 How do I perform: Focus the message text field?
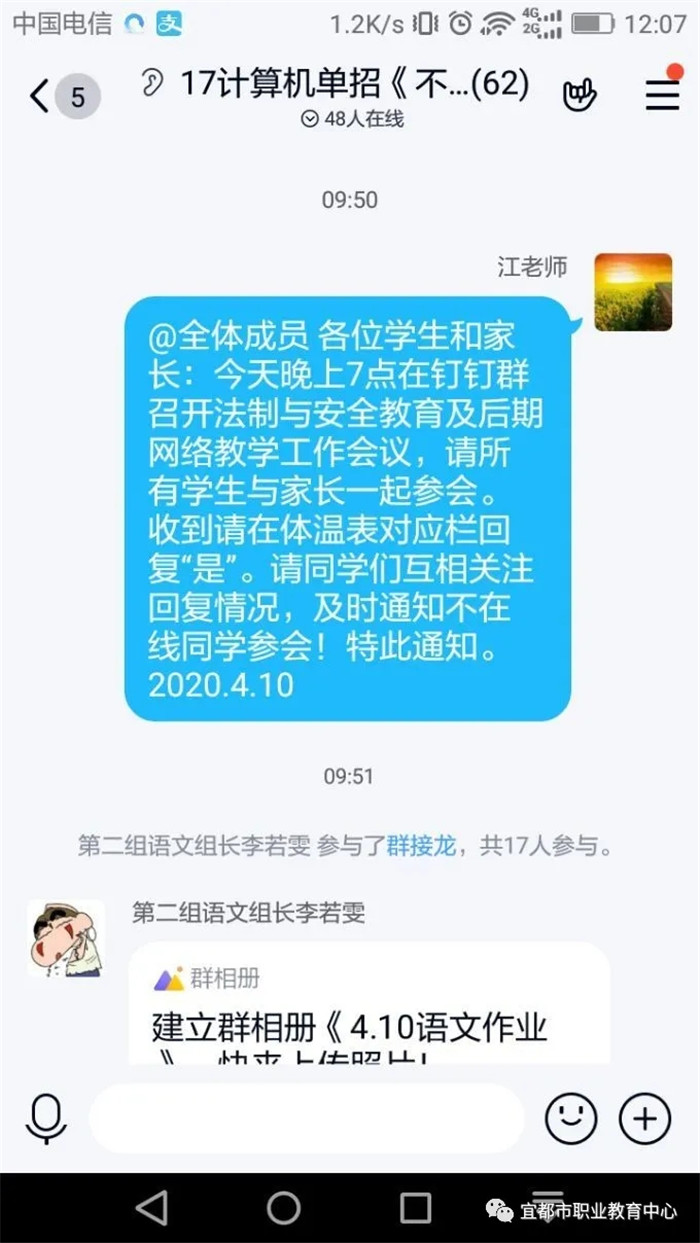pos(305,1118)
